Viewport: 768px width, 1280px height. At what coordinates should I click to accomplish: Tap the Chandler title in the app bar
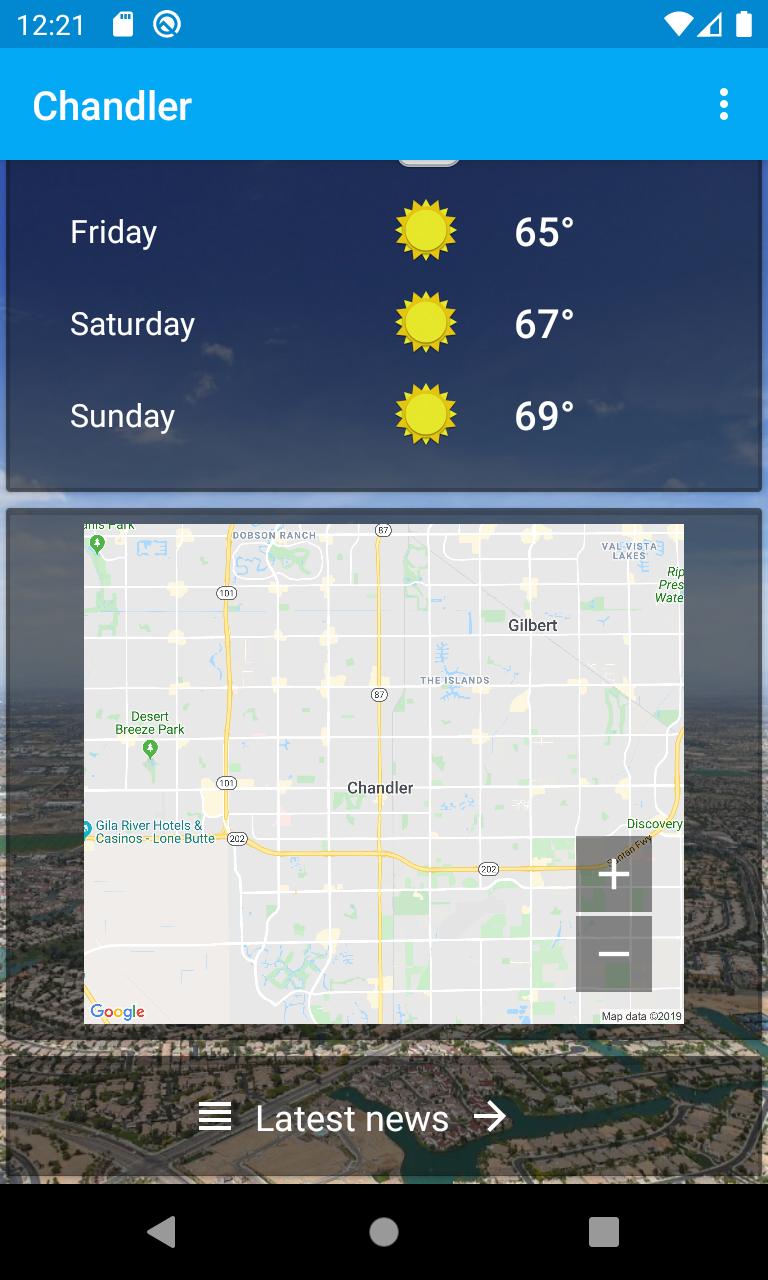[111, 105]
